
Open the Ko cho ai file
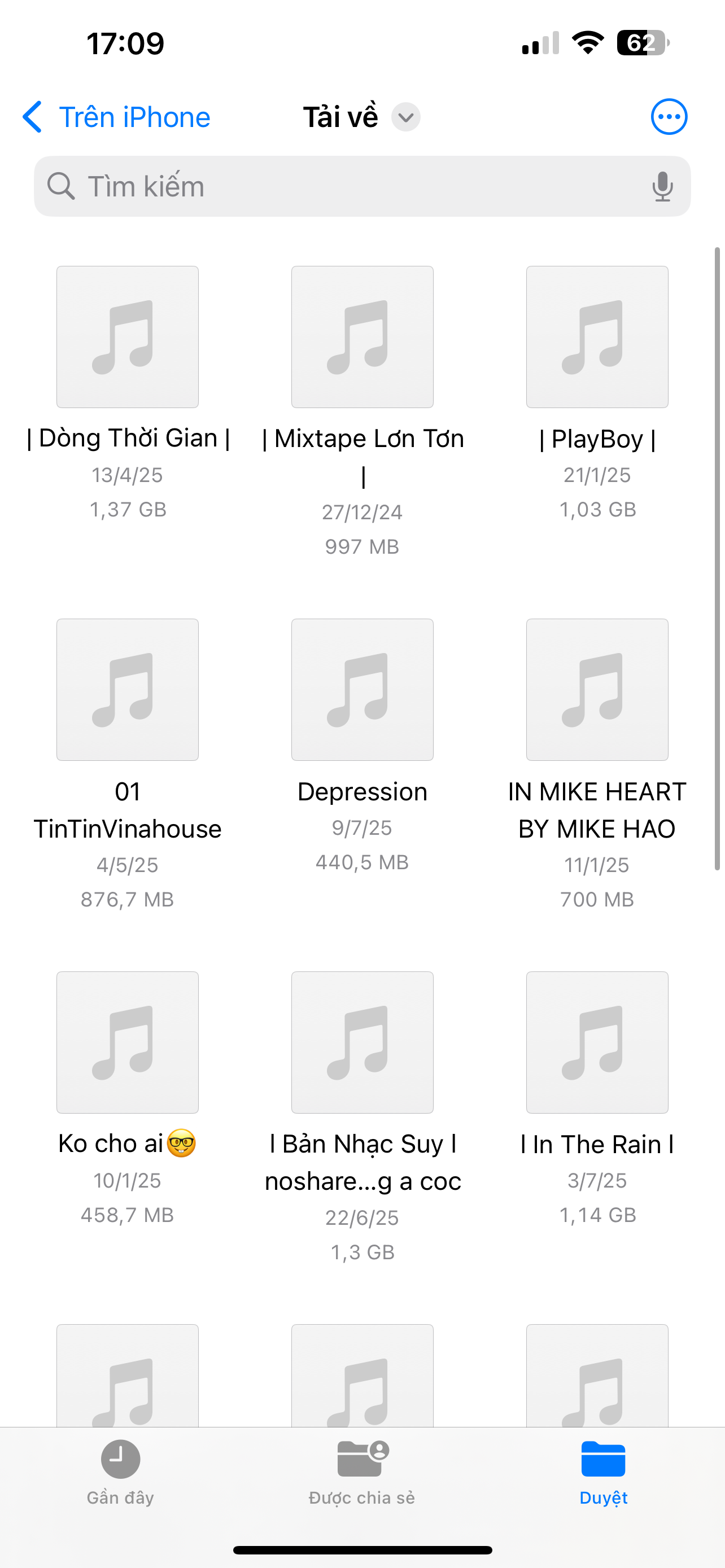pos(128,1042)
